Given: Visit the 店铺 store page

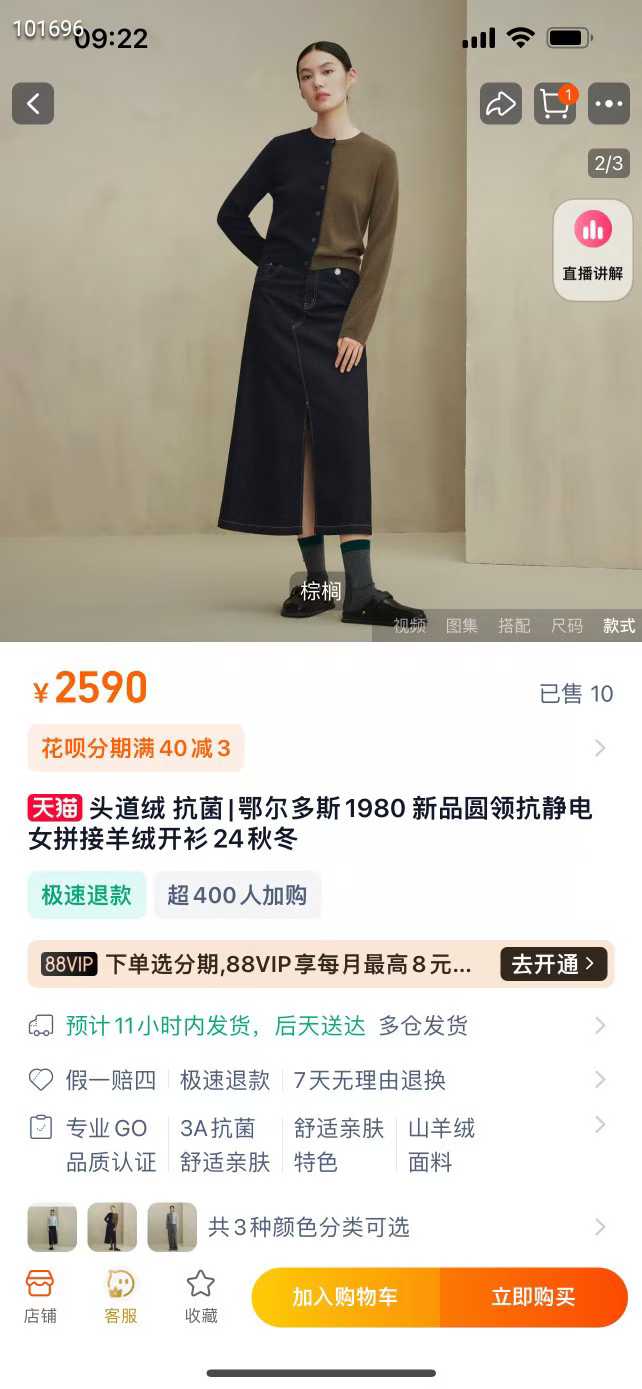Looking at the screenshot, I should coord(40,1296).
